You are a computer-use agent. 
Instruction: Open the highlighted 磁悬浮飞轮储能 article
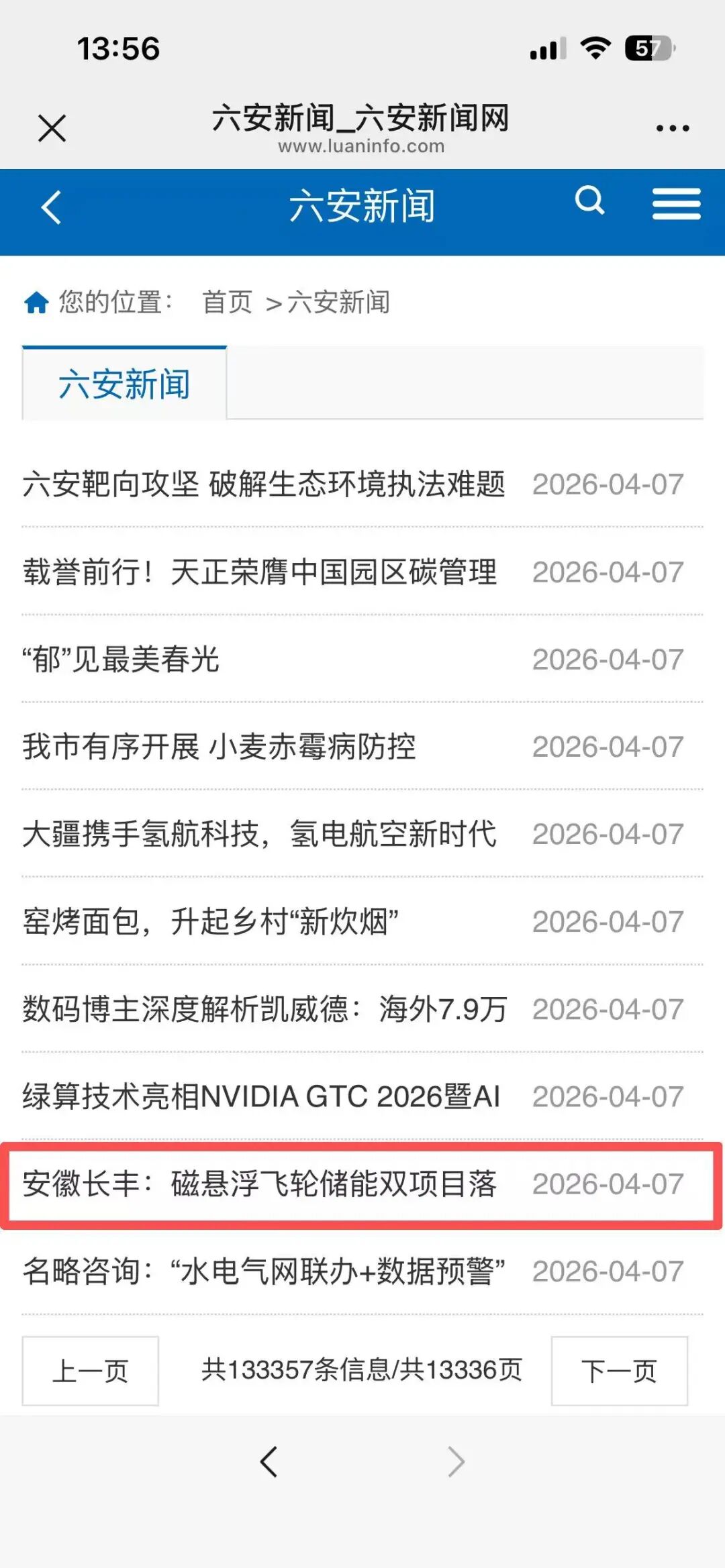262,1183
